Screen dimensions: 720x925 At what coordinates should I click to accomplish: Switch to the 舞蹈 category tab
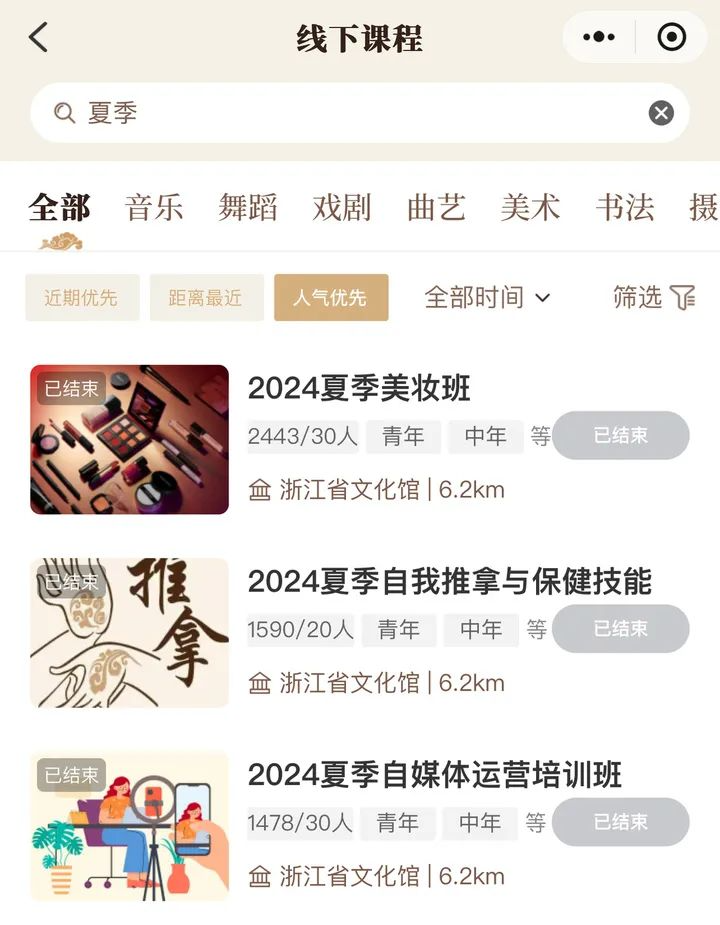click(x=248, y=208)
